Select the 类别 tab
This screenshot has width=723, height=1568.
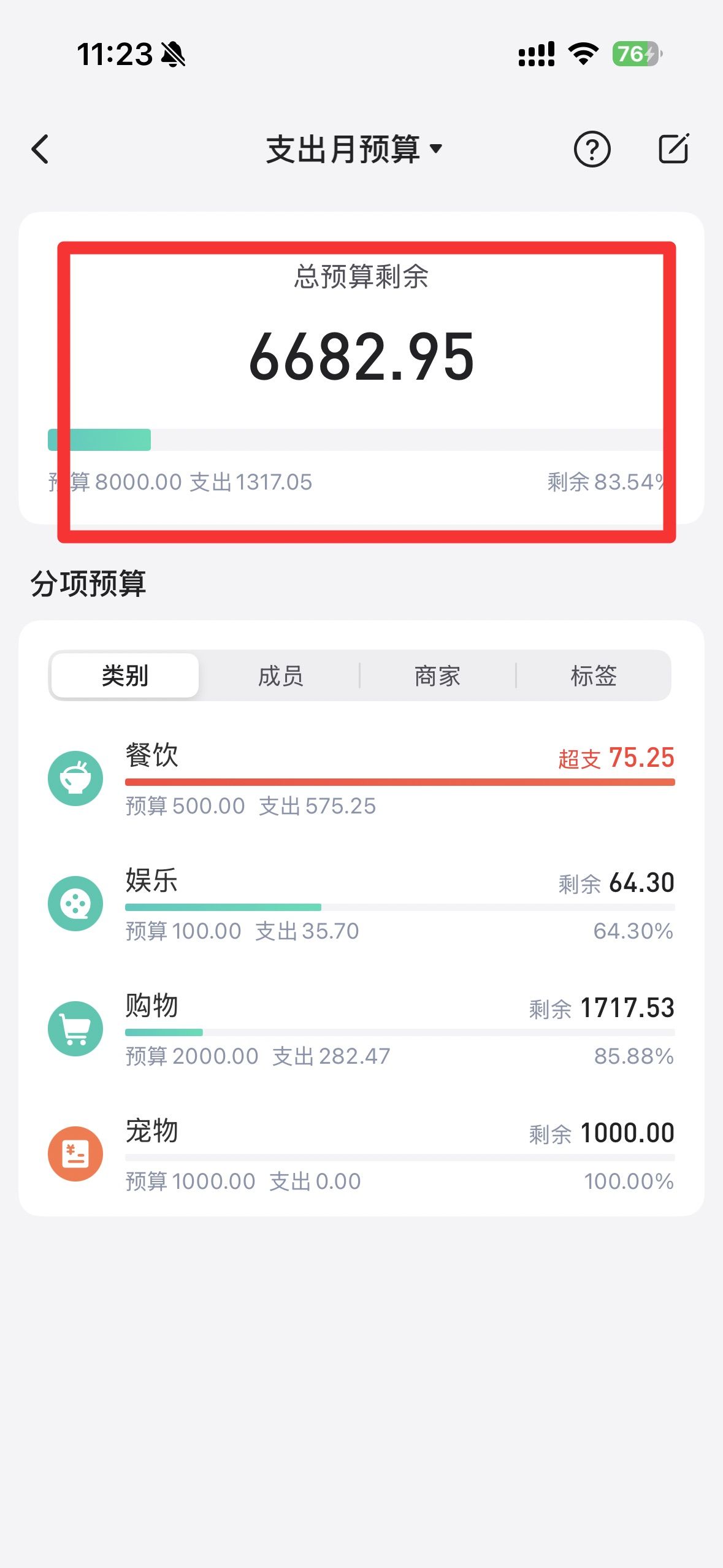pyautogui.click(x=124, y=675)
